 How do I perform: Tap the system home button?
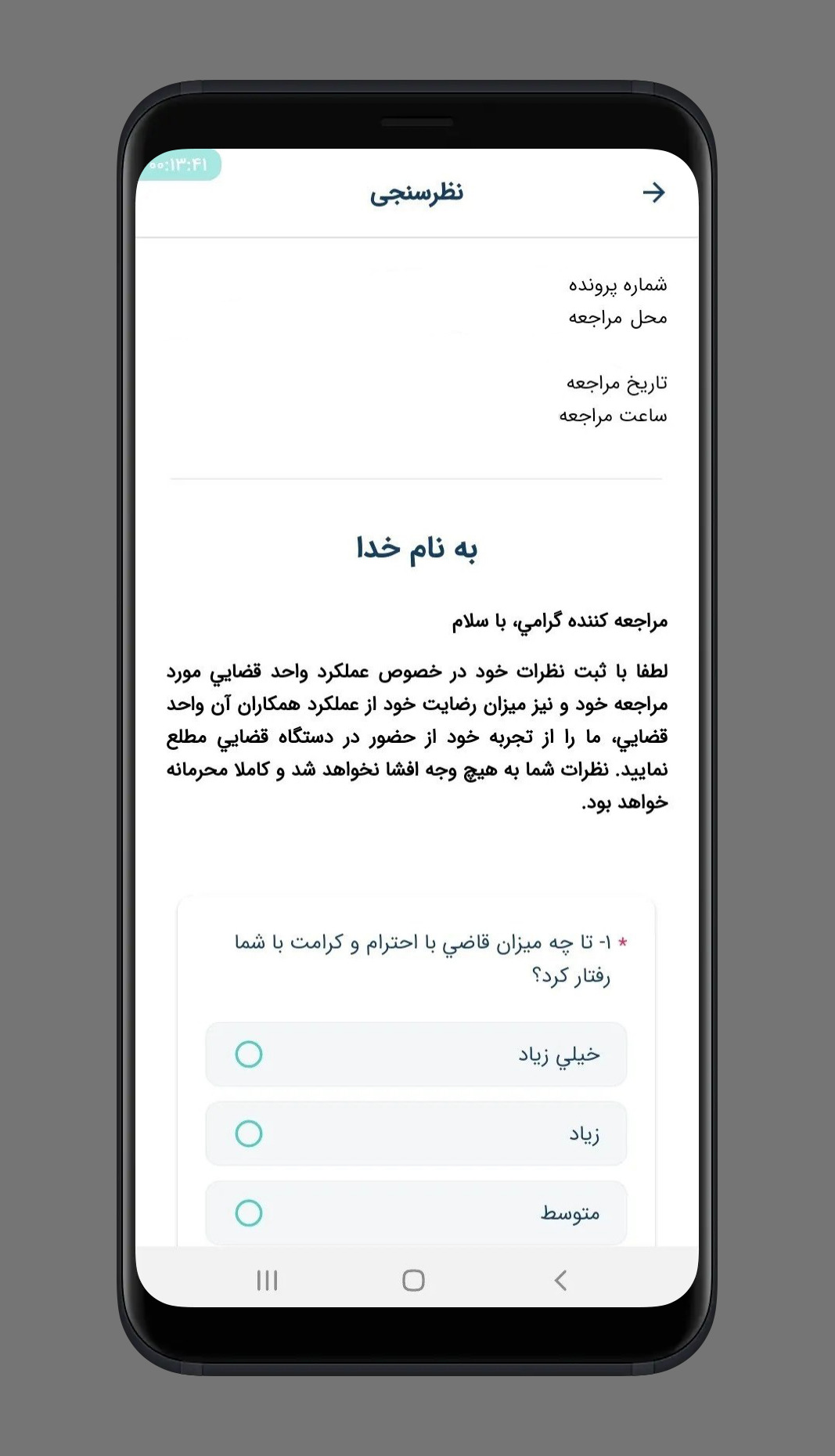413,1280
